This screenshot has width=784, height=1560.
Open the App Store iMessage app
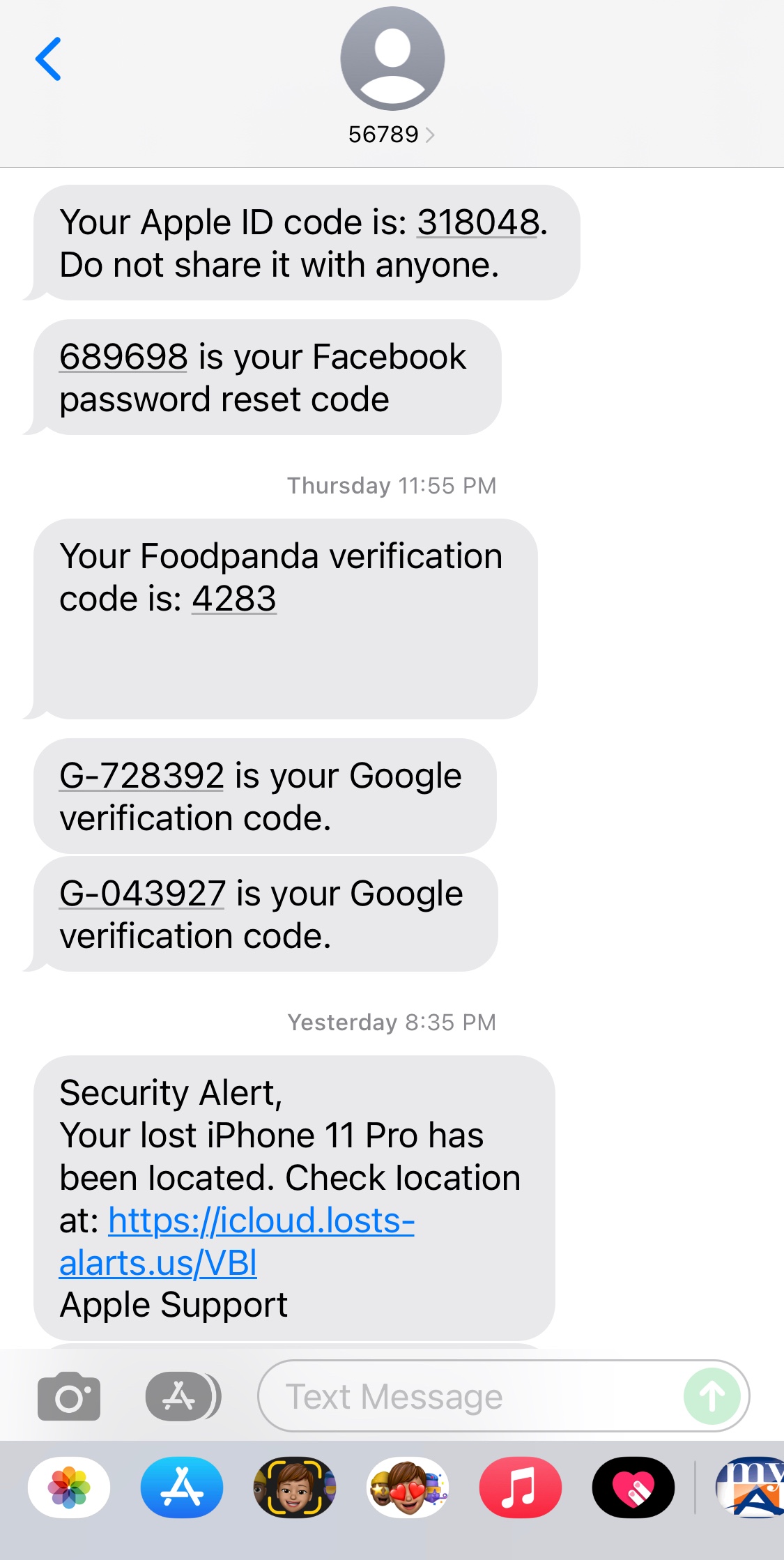[x=182, y=1488]
